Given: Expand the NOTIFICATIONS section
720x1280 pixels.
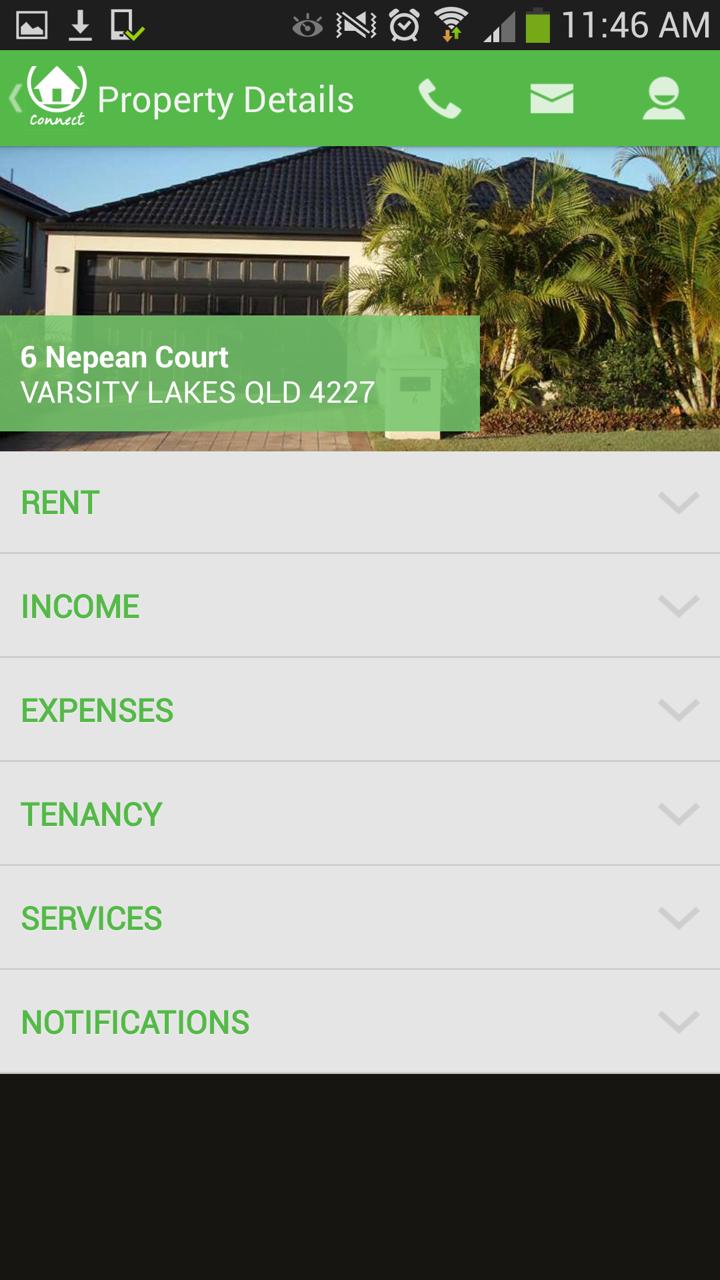Looking at the screenshot, I should click(x=360, y=1022).
